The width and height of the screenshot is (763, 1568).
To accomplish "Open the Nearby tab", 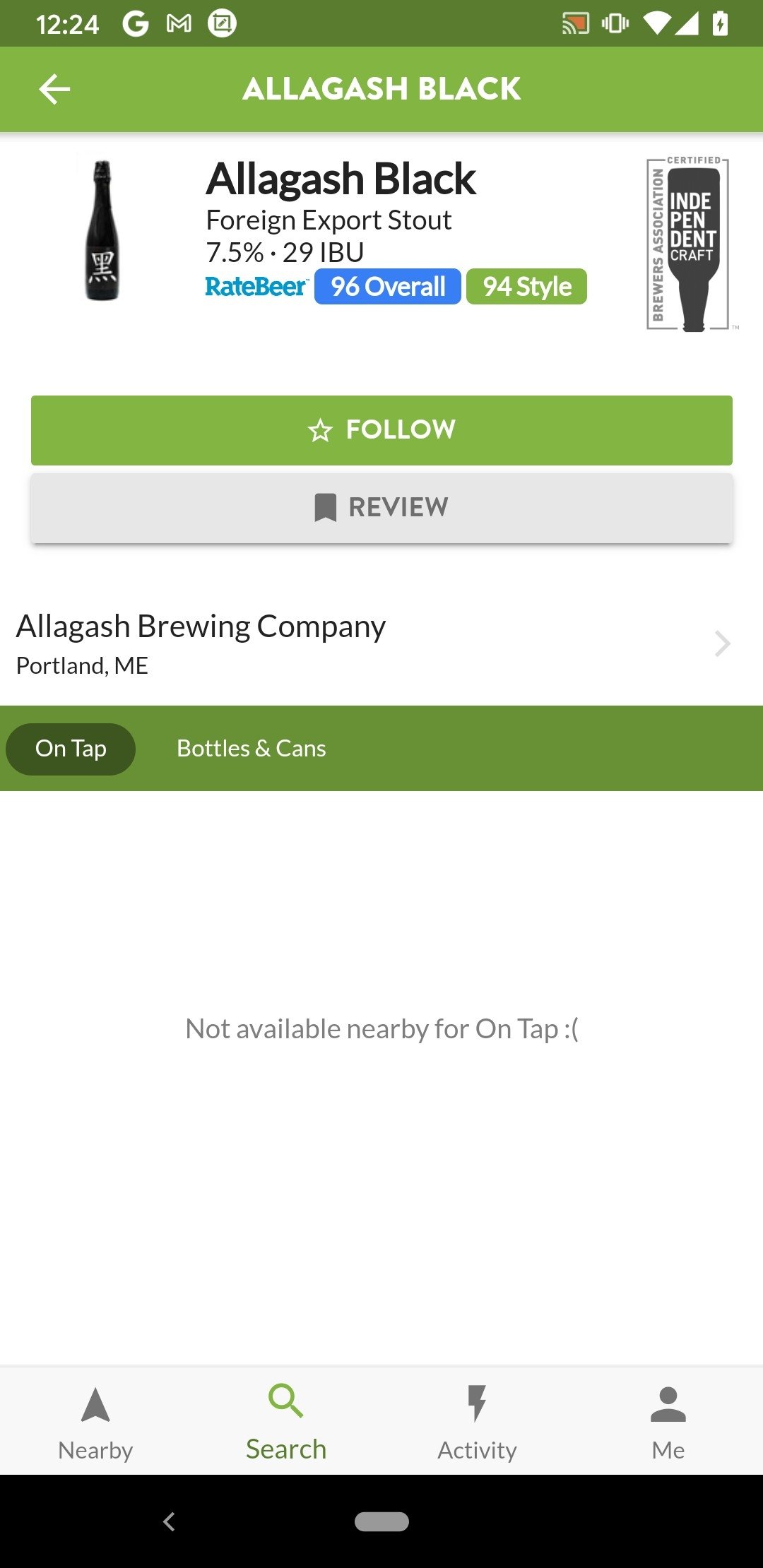I will click(95, 1422).
